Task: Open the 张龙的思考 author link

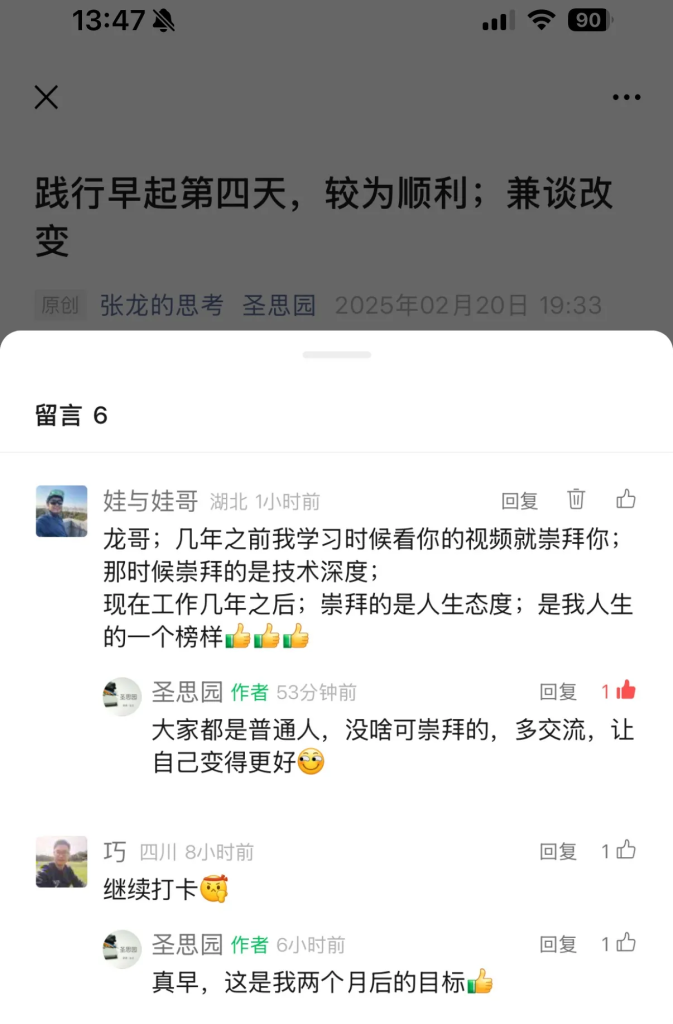Action: tap(161, 305)
